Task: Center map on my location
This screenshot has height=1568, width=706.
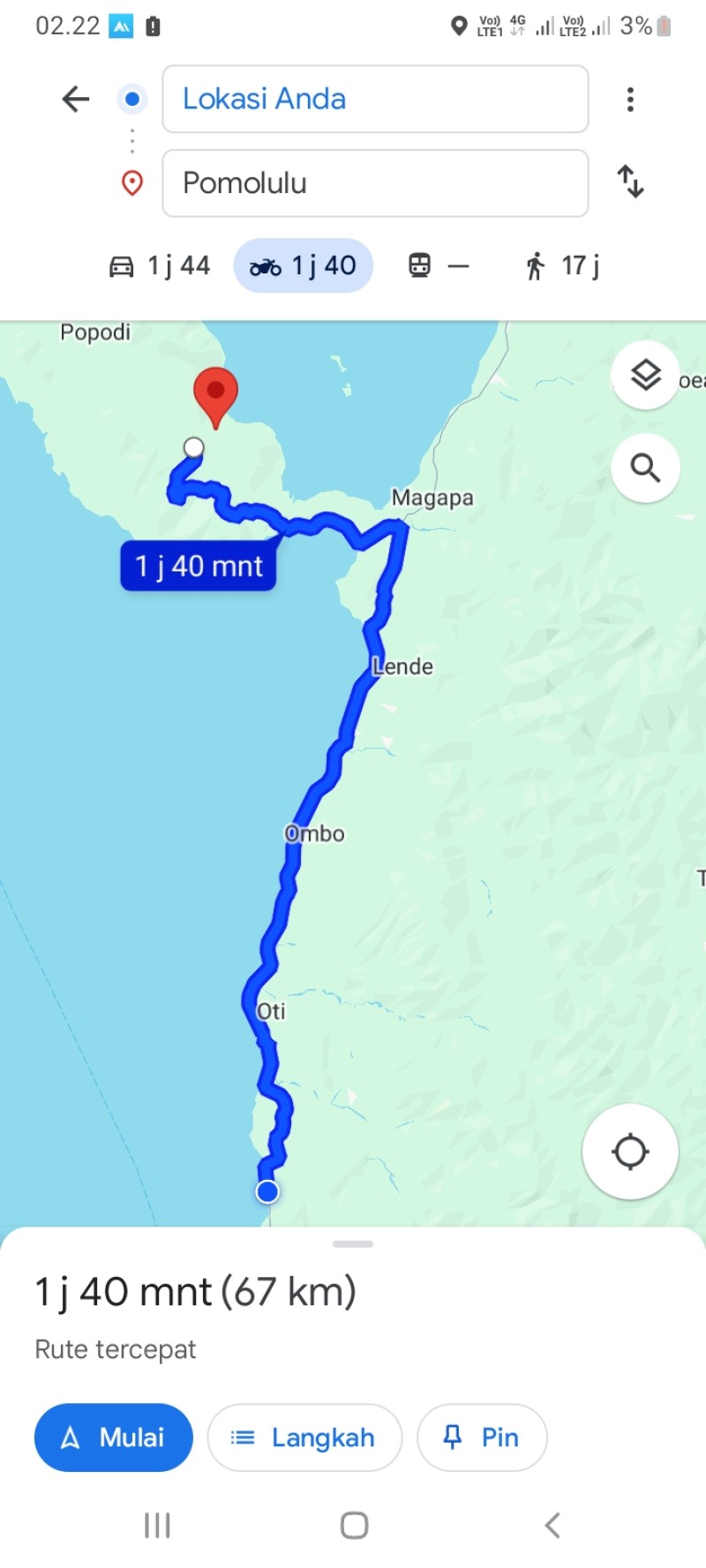Action: coord(630,1151)
